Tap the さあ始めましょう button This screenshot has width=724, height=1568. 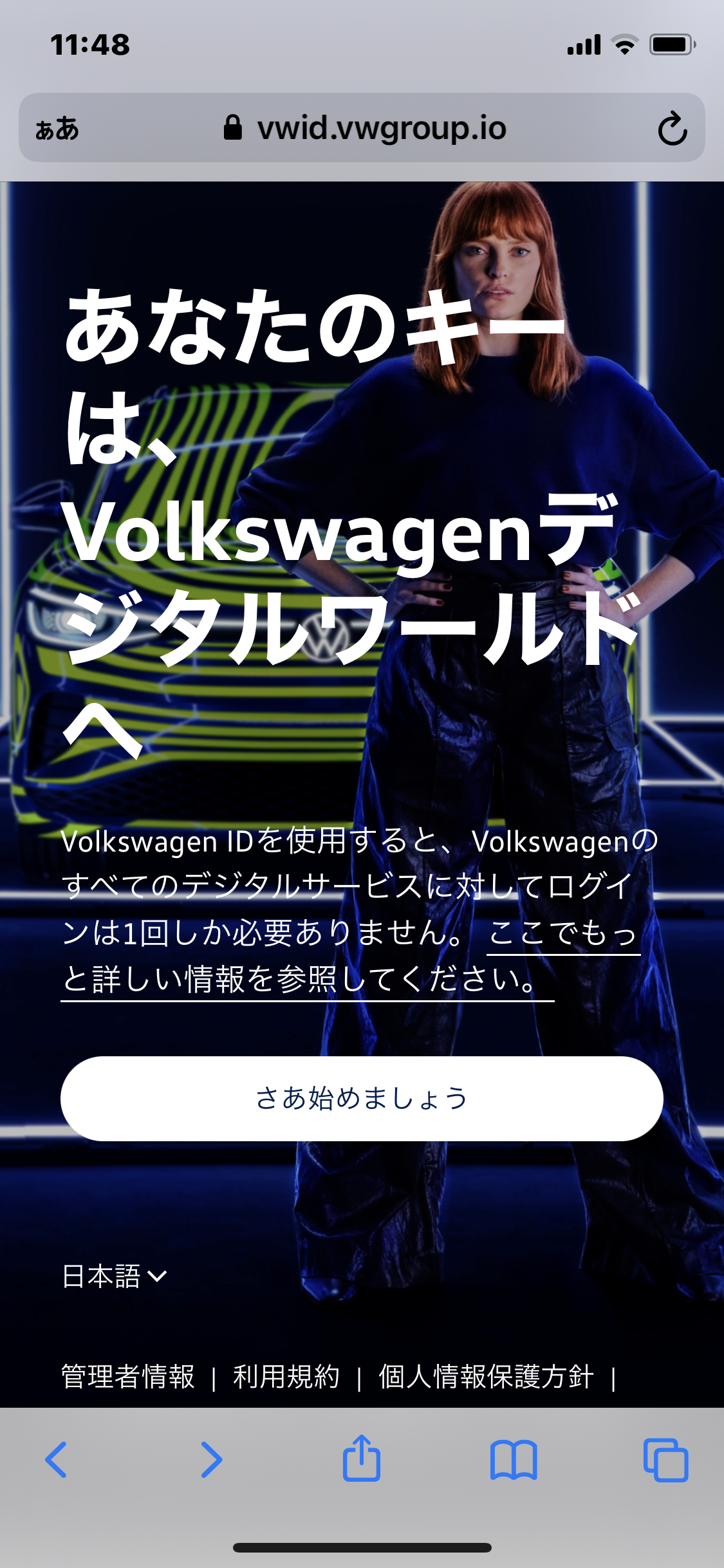pyautogui.click(x=362, y=1098)
